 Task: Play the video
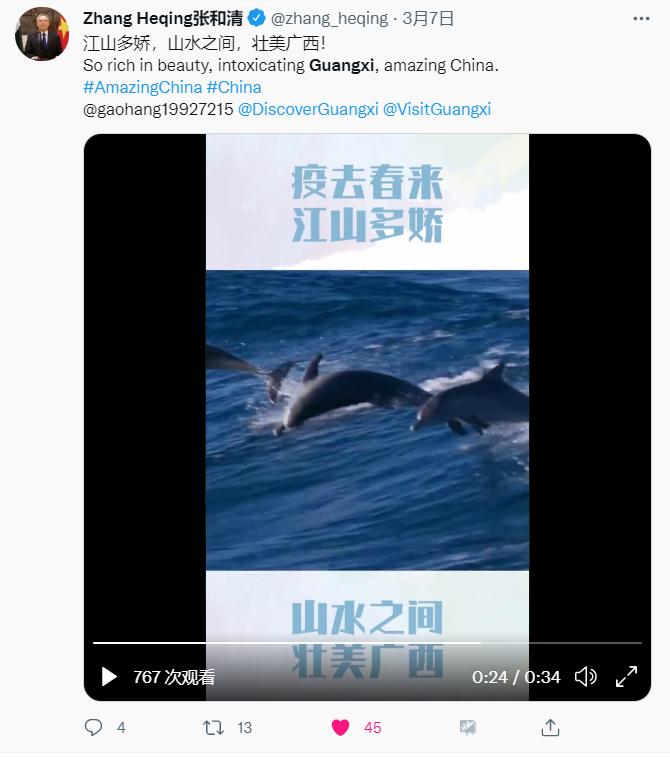click(109, 677)
